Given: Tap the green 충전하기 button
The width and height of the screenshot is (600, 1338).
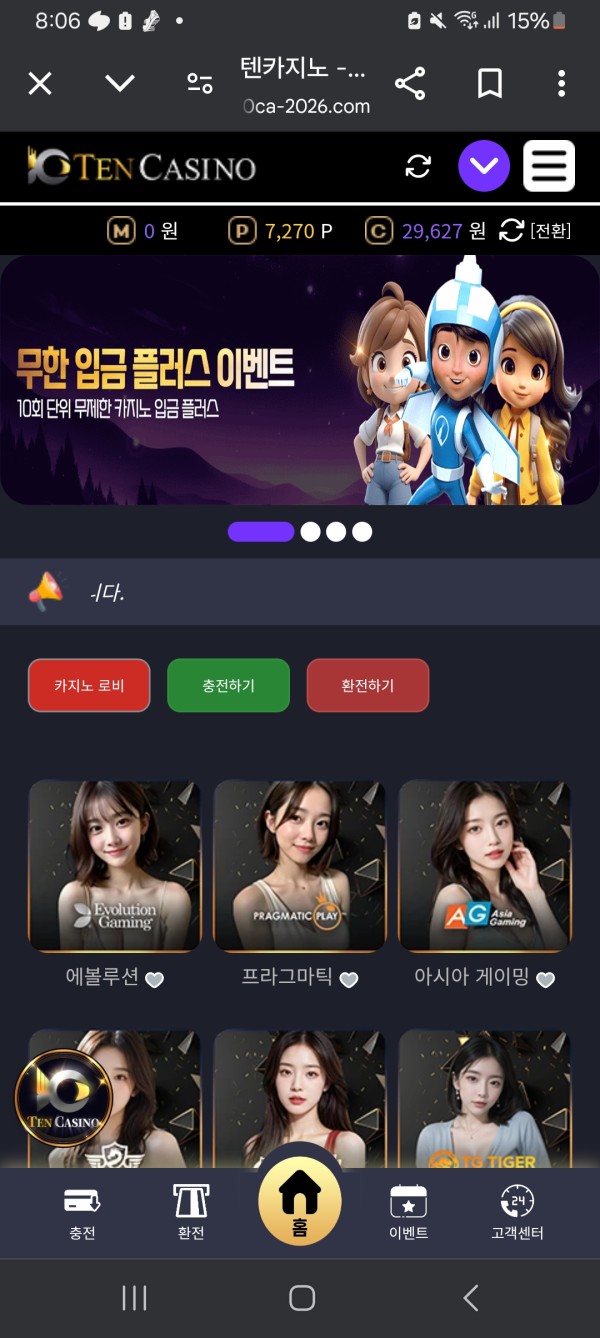Looking at the screenshot, I should coord(228,685).
